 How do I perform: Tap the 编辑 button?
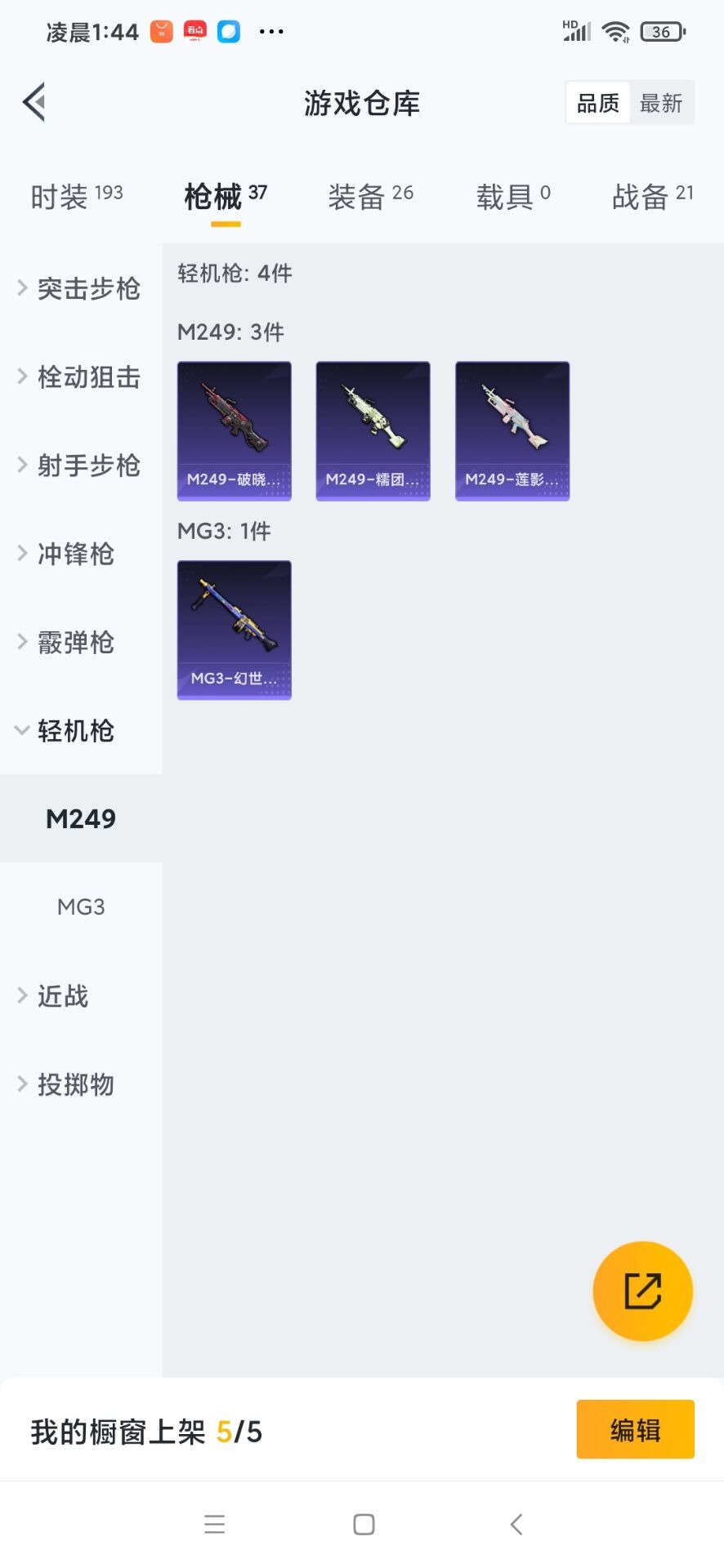(635, 1429)
